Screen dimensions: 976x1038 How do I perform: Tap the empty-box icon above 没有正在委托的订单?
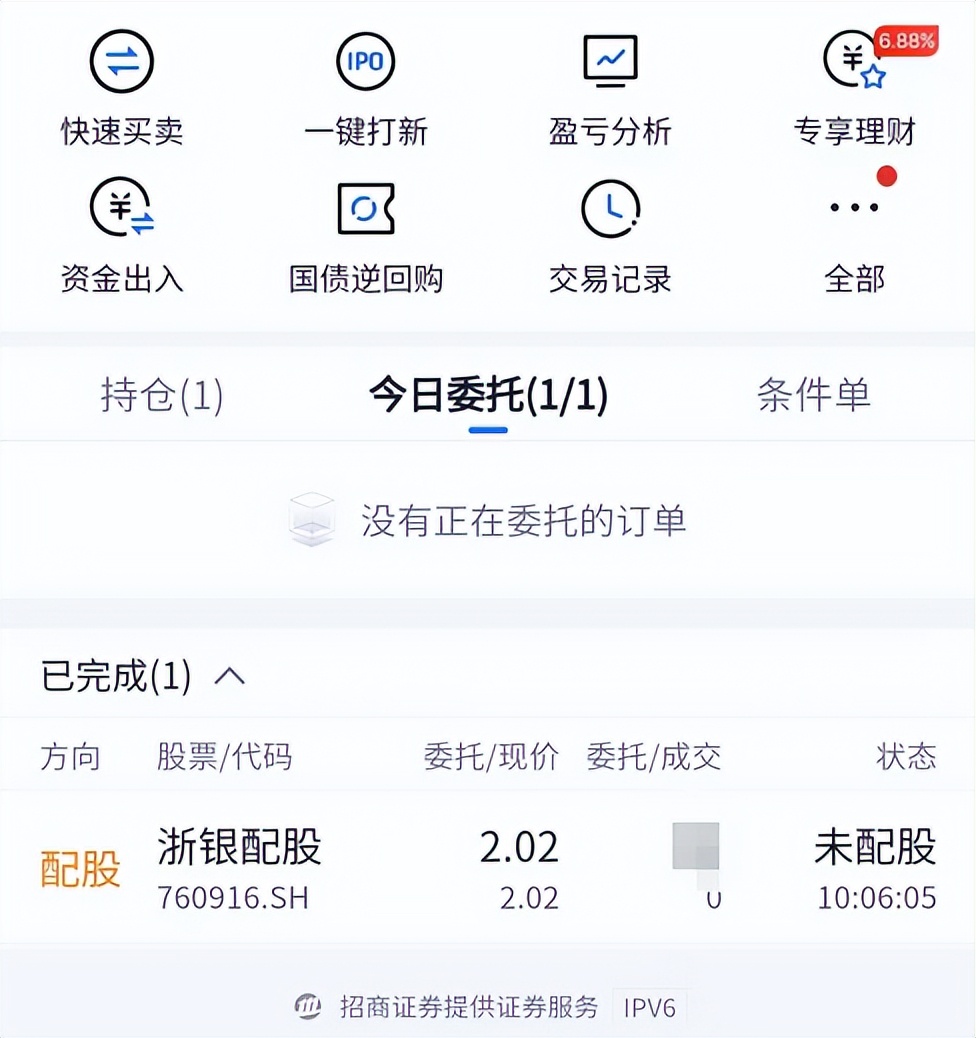[311, 520]
